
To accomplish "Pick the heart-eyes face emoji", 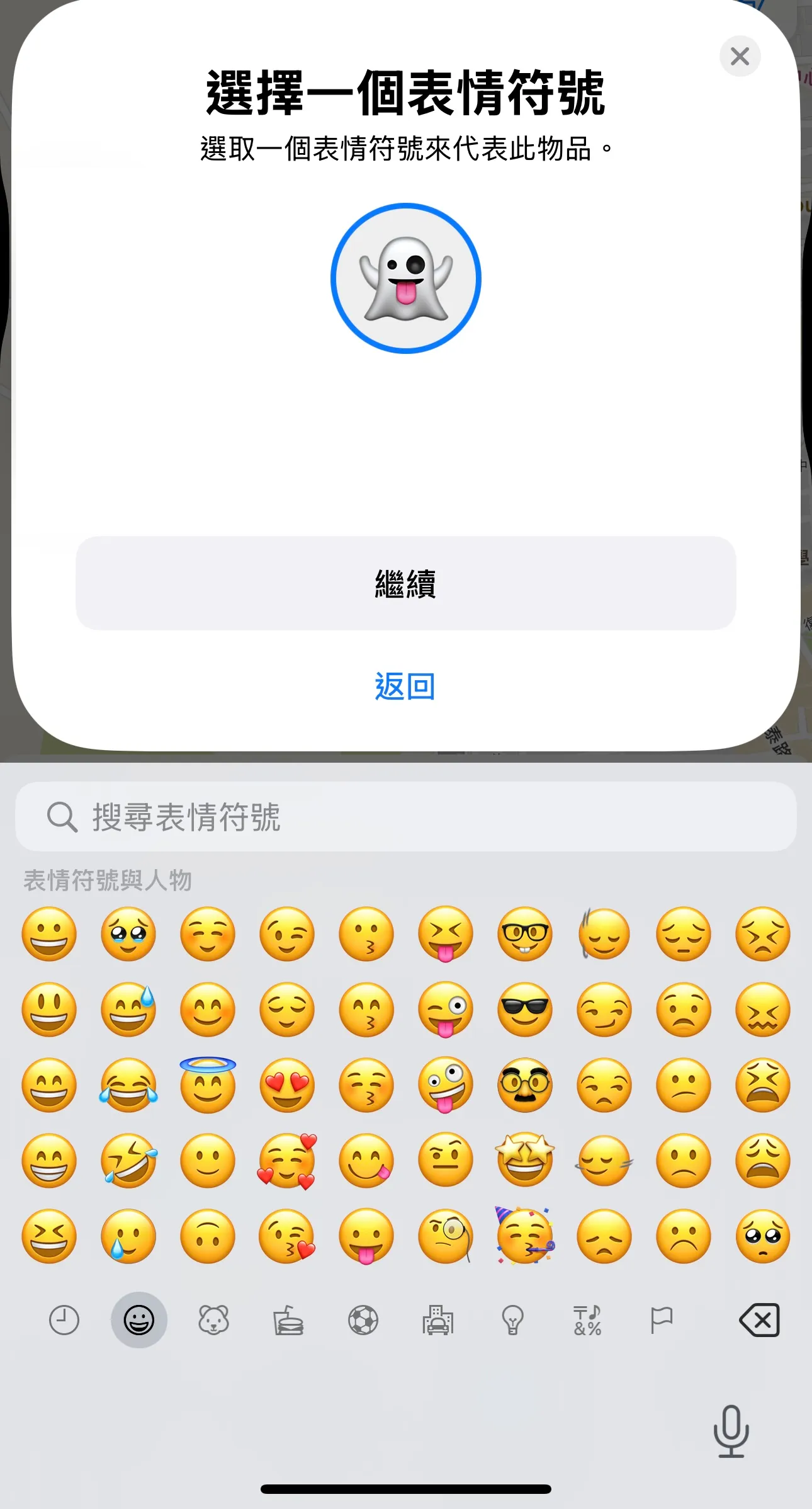I will pos(287,1085).
